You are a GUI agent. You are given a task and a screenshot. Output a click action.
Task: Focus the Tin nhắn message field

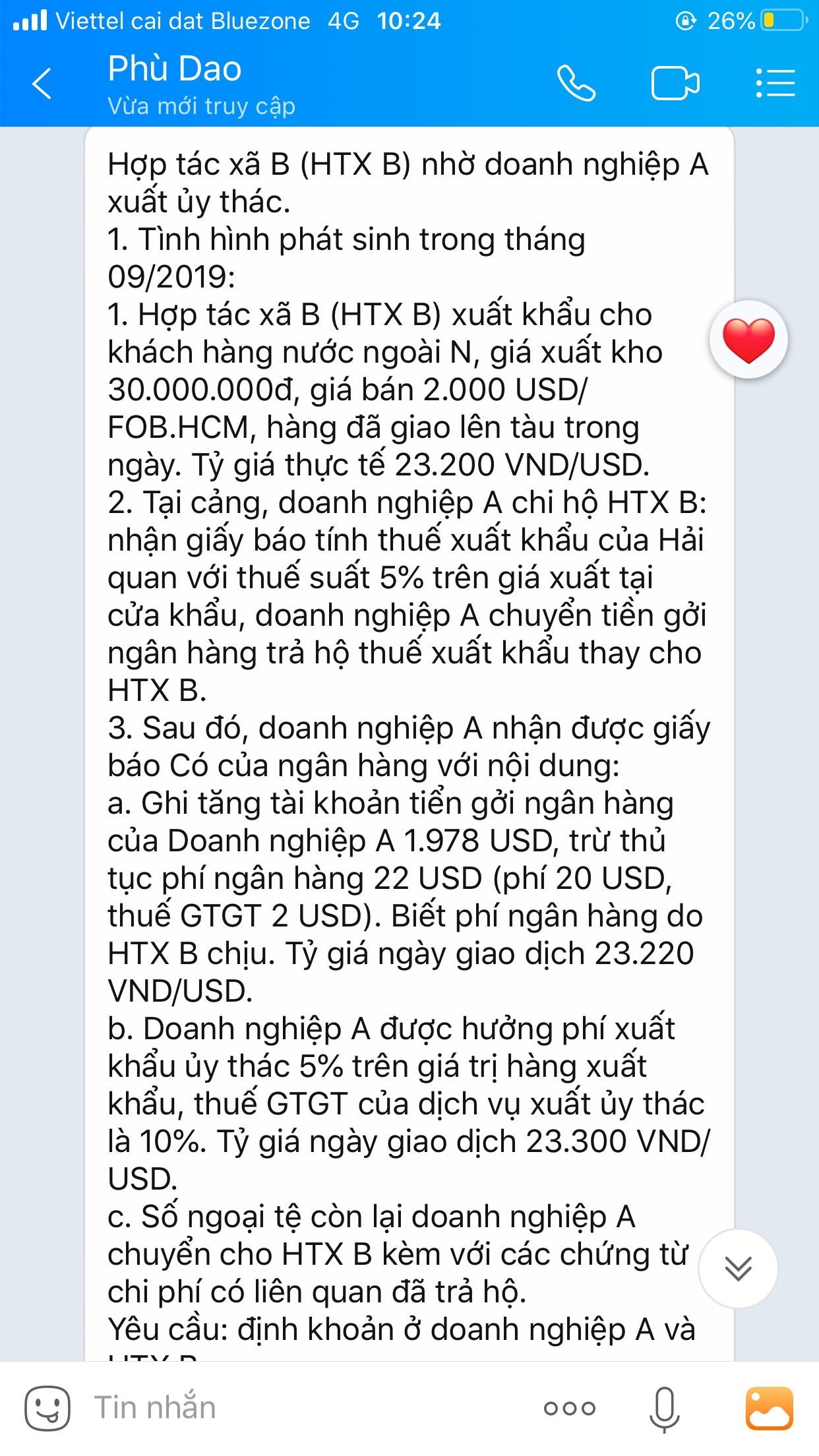[x=297, y=1409]
